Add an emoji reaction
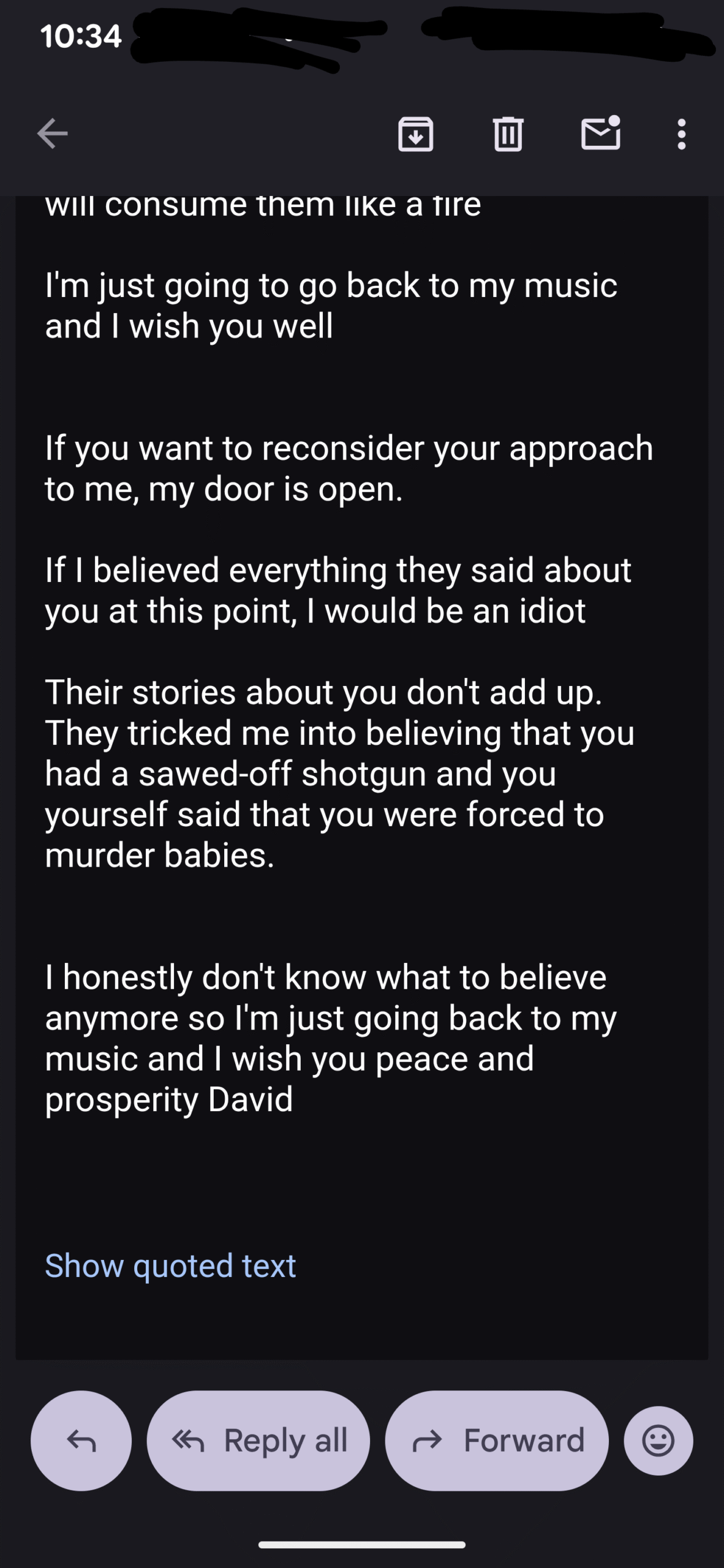This screenshot has width=724, height=1568. click(x=658, y=1441)
